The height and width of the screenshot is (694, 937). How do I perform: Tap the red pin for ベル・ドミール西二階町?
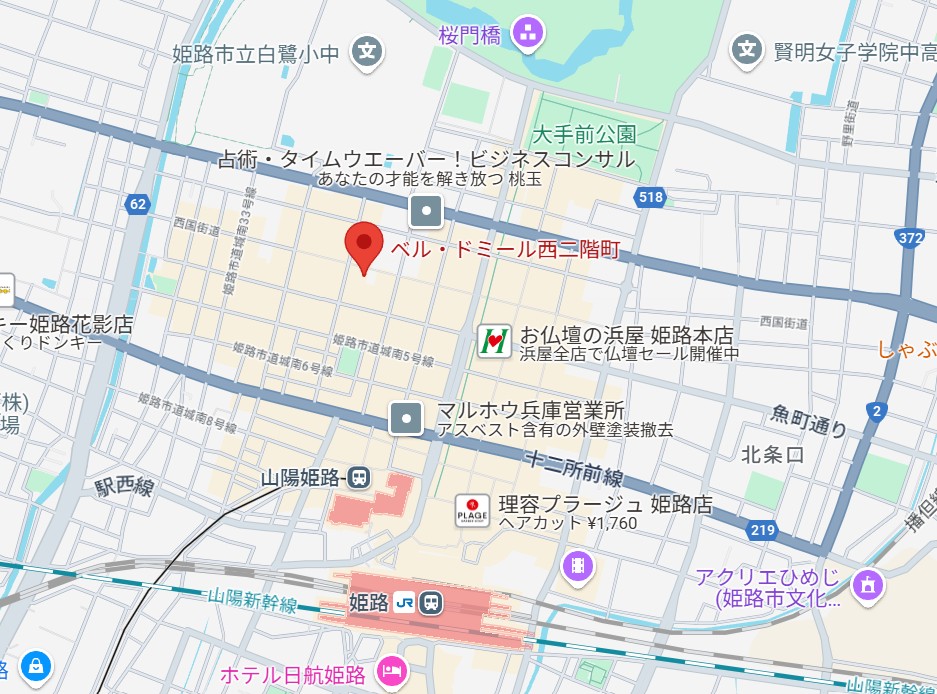coord(363,244)
